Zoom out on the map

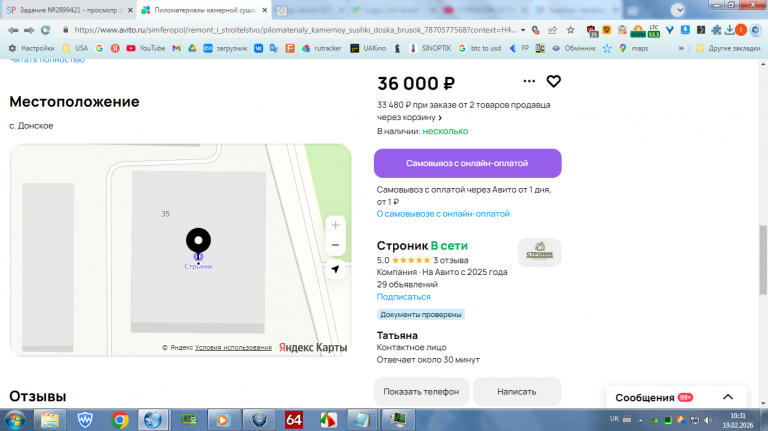(x=335, y=245)
